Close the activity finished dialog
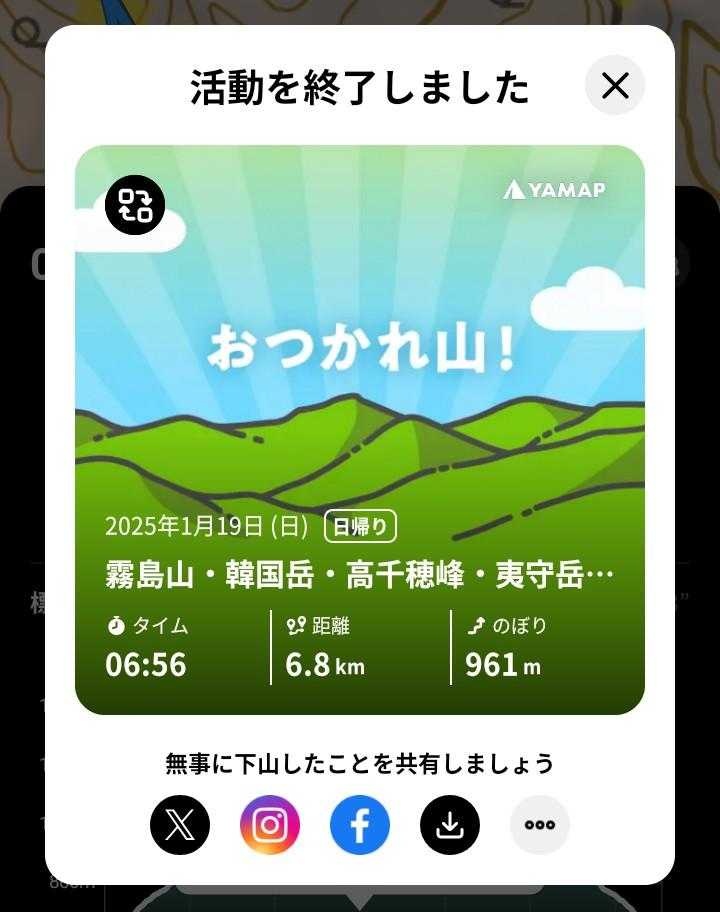 coord(615,86)
